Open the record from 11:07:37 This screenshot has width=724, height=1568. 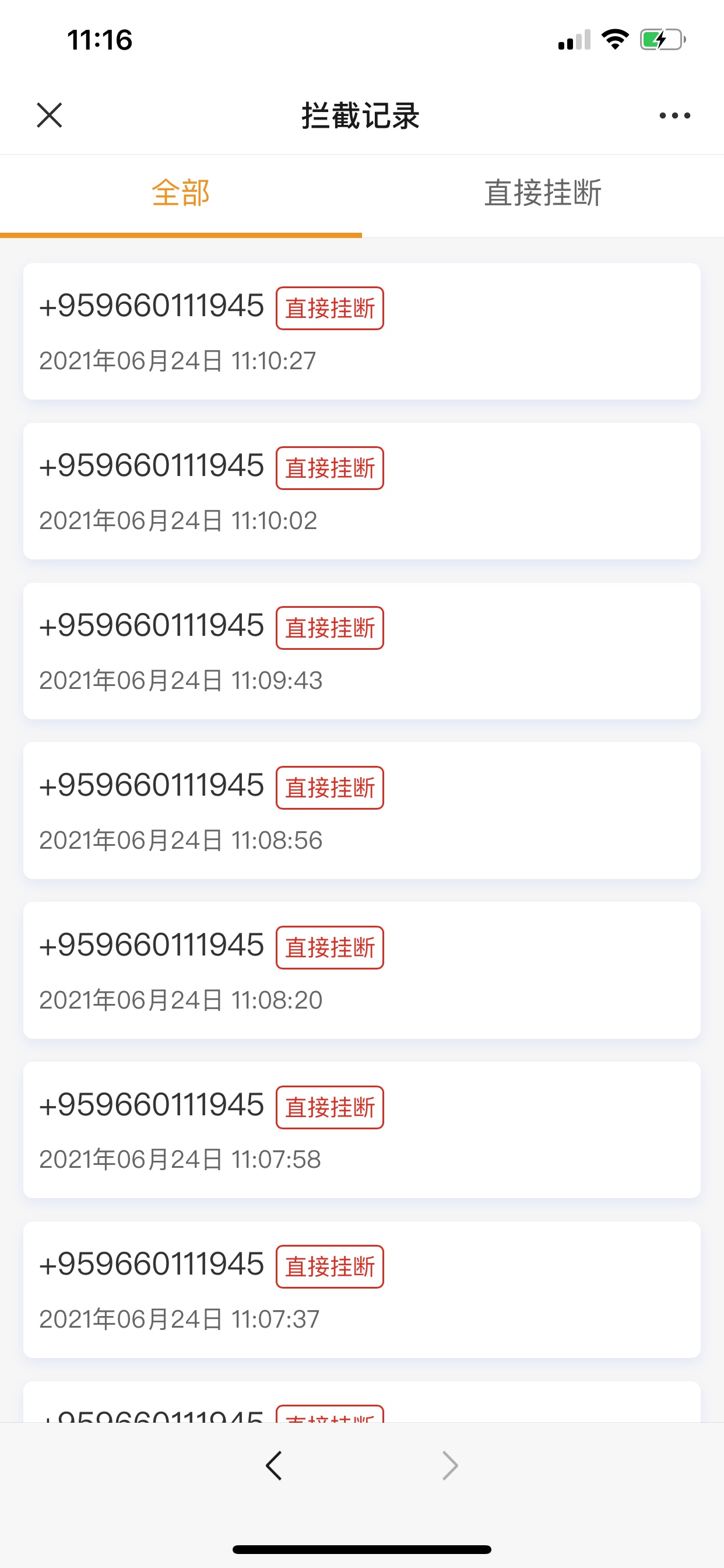click(x=362, y=1289)
